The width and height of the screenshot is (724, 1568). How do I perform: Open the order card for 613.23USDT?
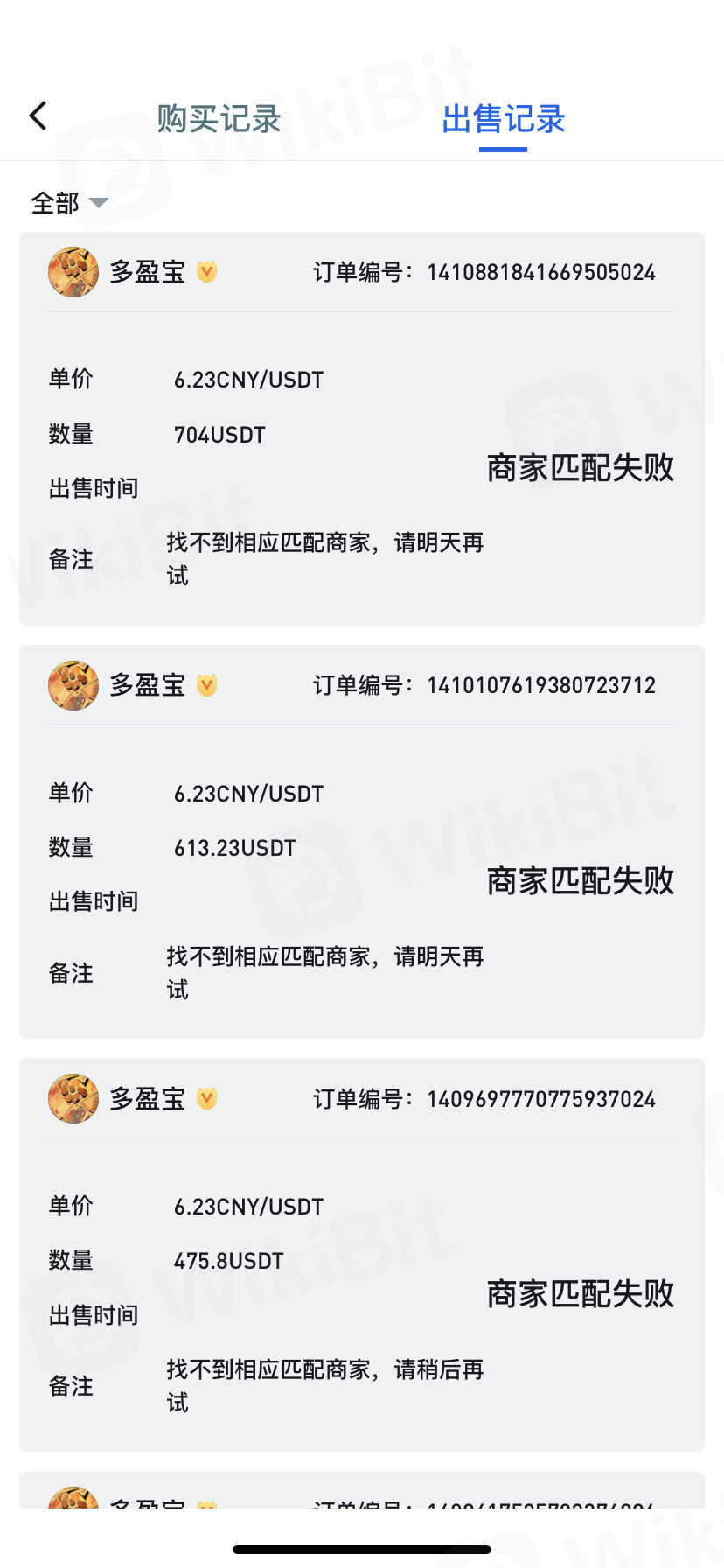pyautogui.click(x=362, y=842)
